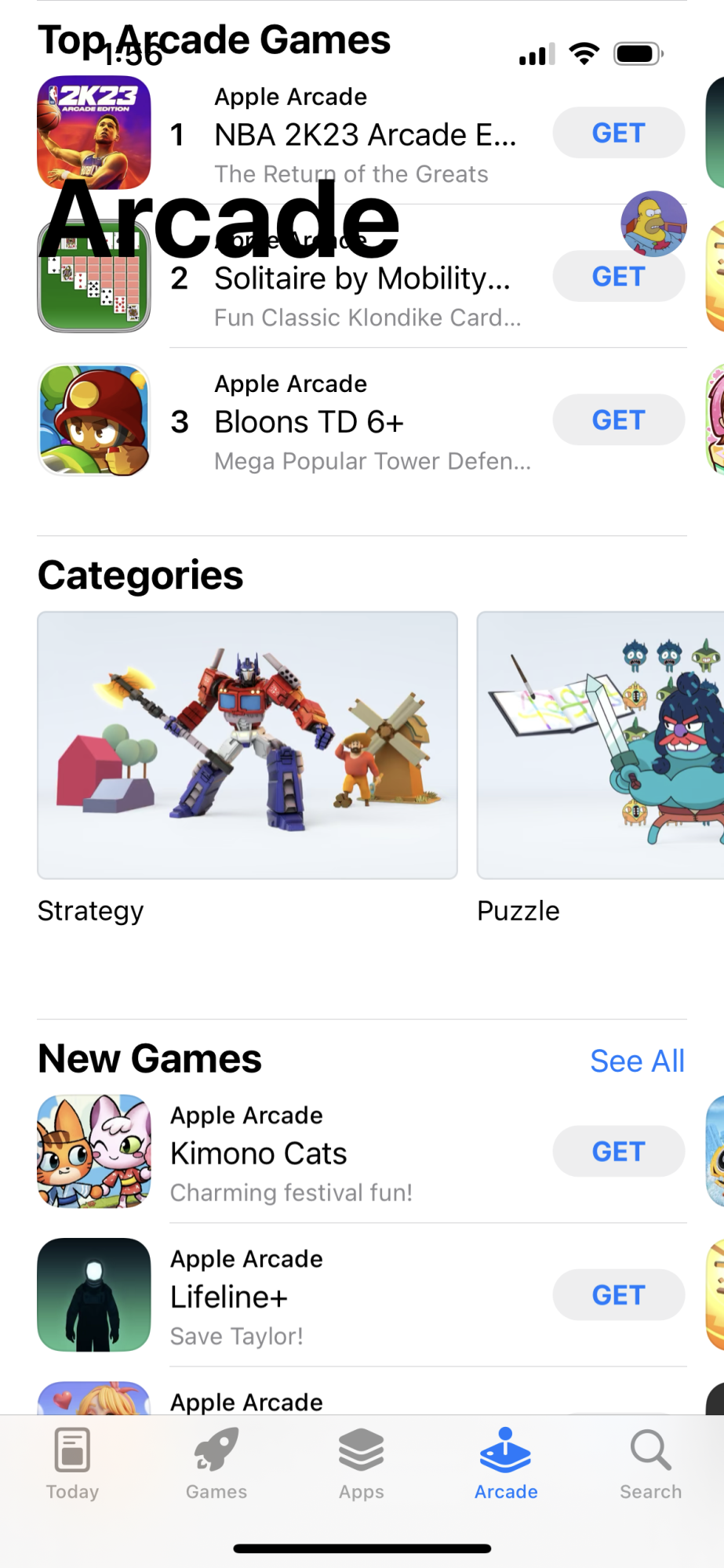Get Bloons TD 6+
This screenshot has width=724, height=1568.
coord(618,420)
